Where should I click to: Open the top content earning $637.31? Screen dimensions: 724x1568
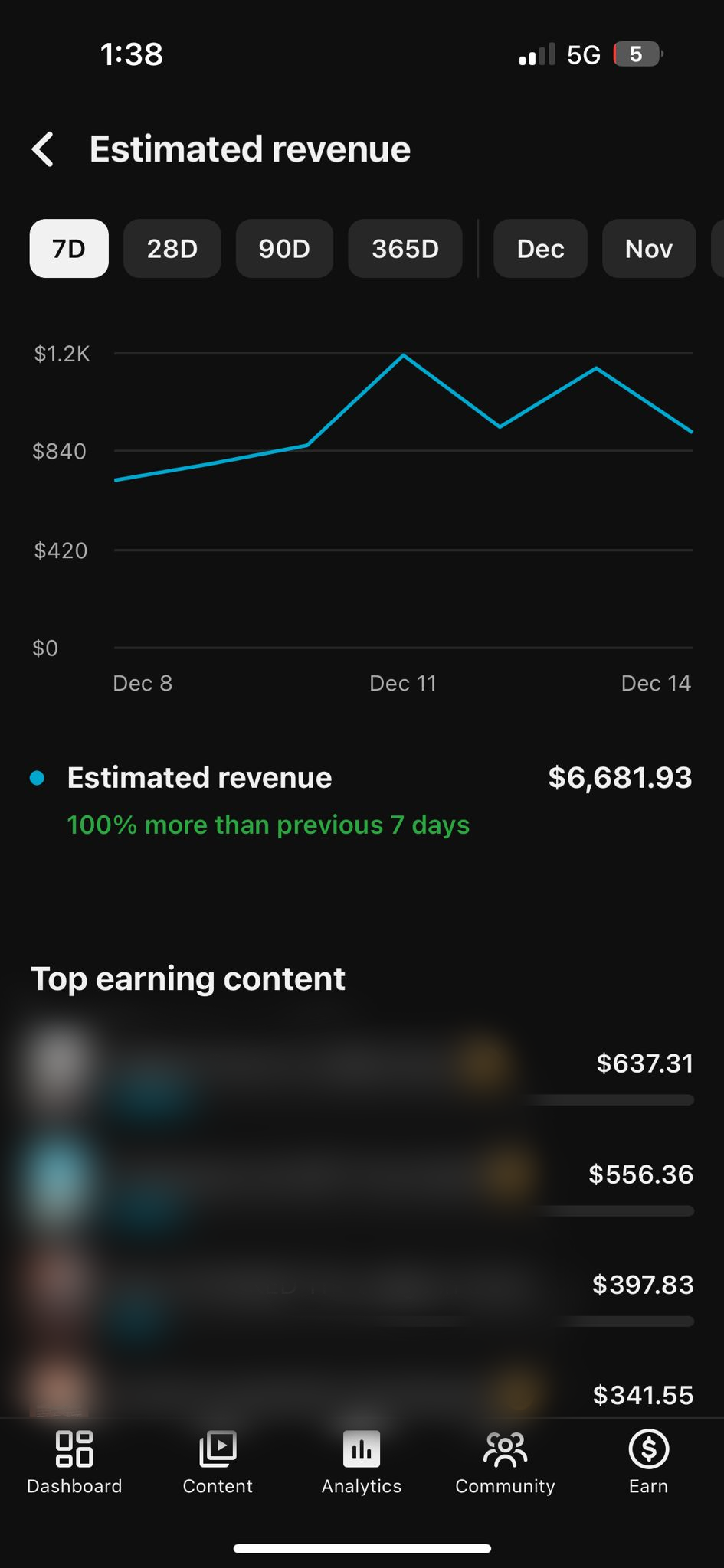362,1066
